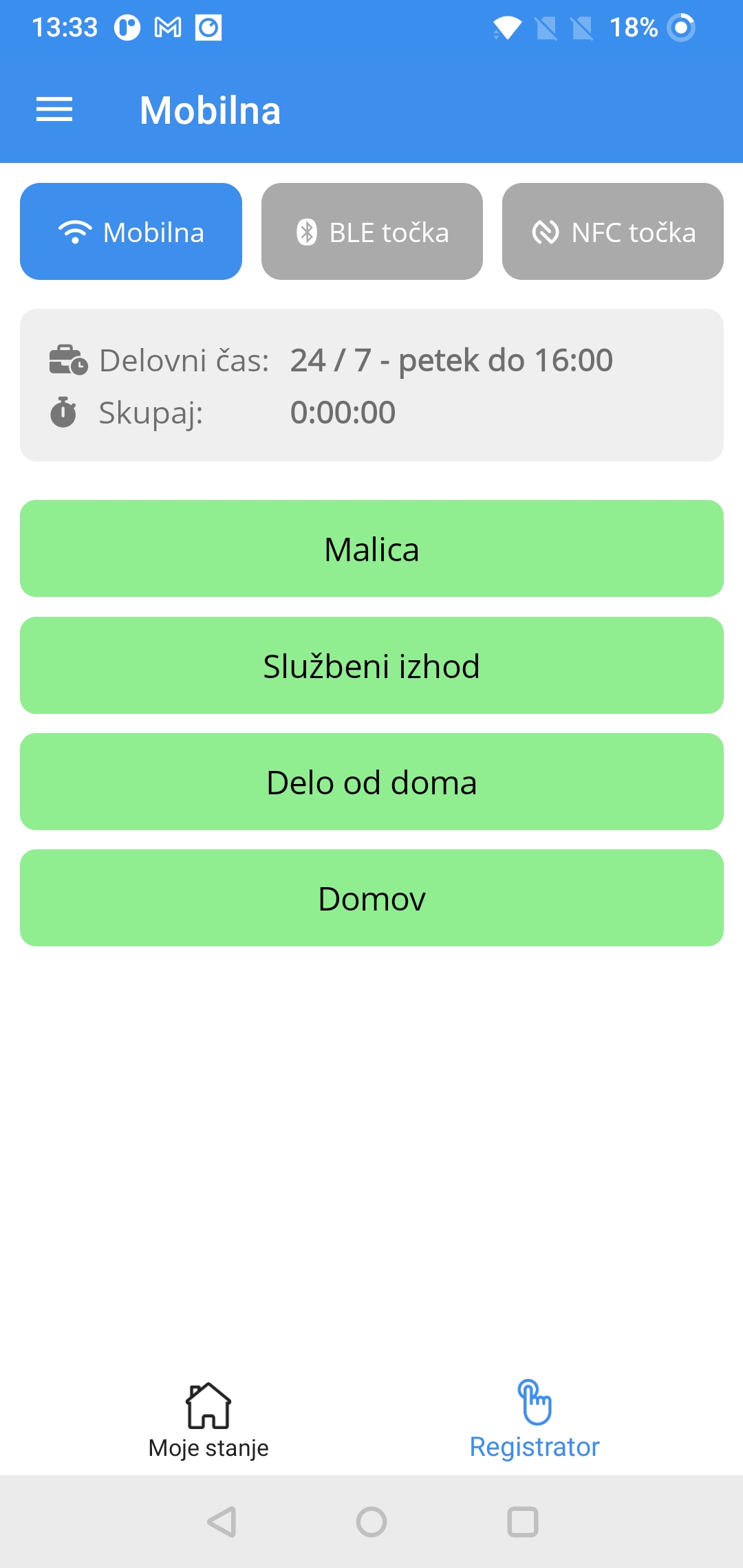The width and height of the screenshot is (743, 1568).
Task: Switch to BLE točka mode
Action: (371, 232)
